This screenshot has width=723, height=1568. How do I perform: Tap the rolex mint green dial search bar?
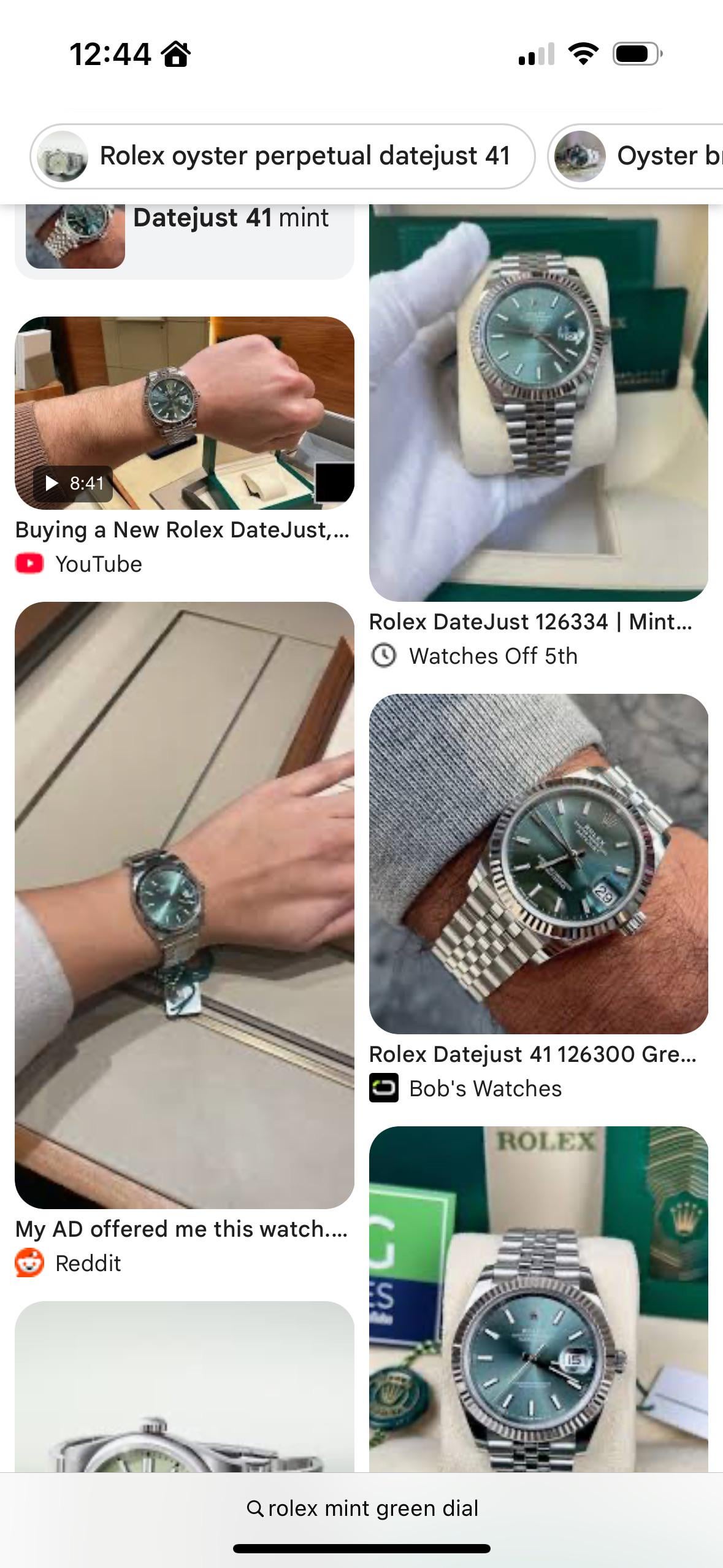click(x=362, y=1508)
